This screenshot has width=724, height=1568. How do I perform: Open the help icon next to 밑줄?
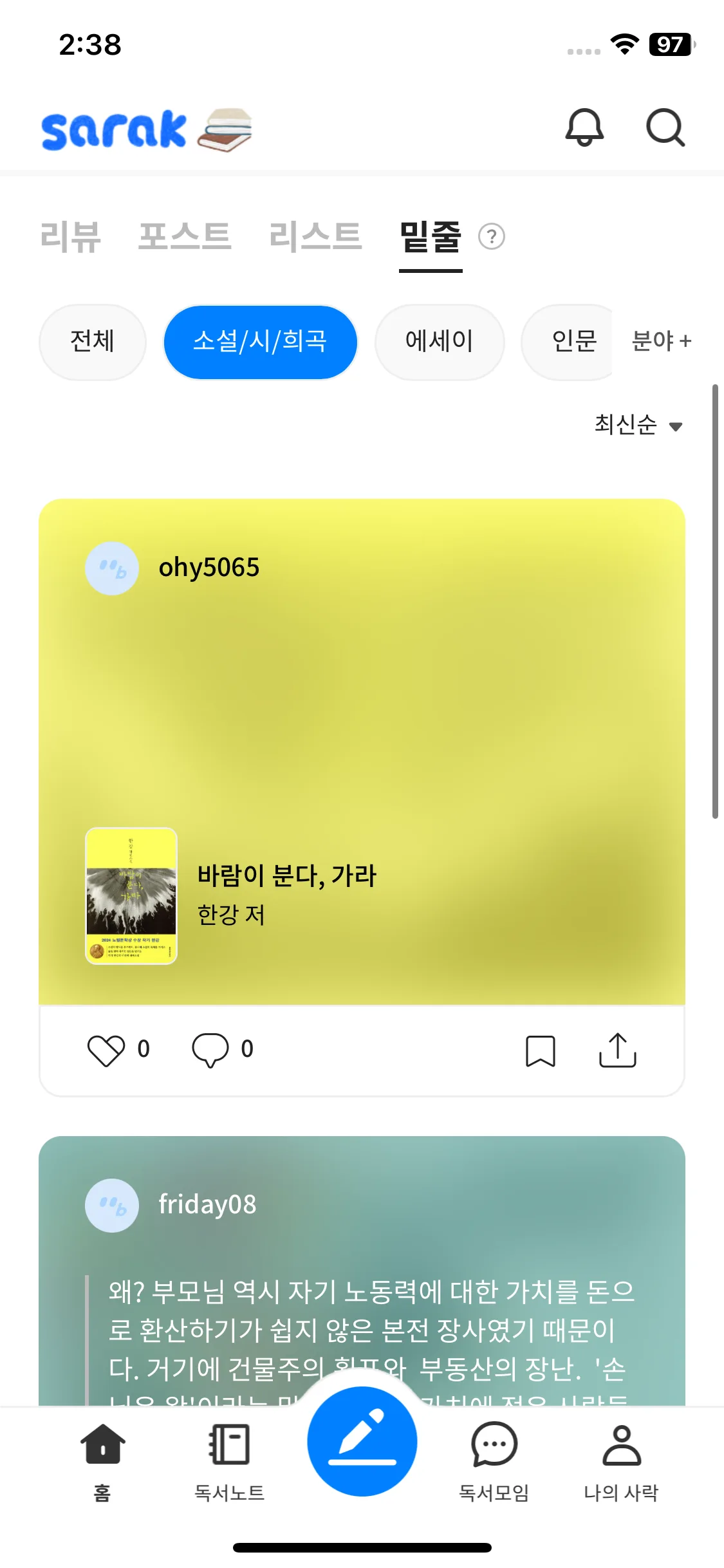tap(492, 237)
